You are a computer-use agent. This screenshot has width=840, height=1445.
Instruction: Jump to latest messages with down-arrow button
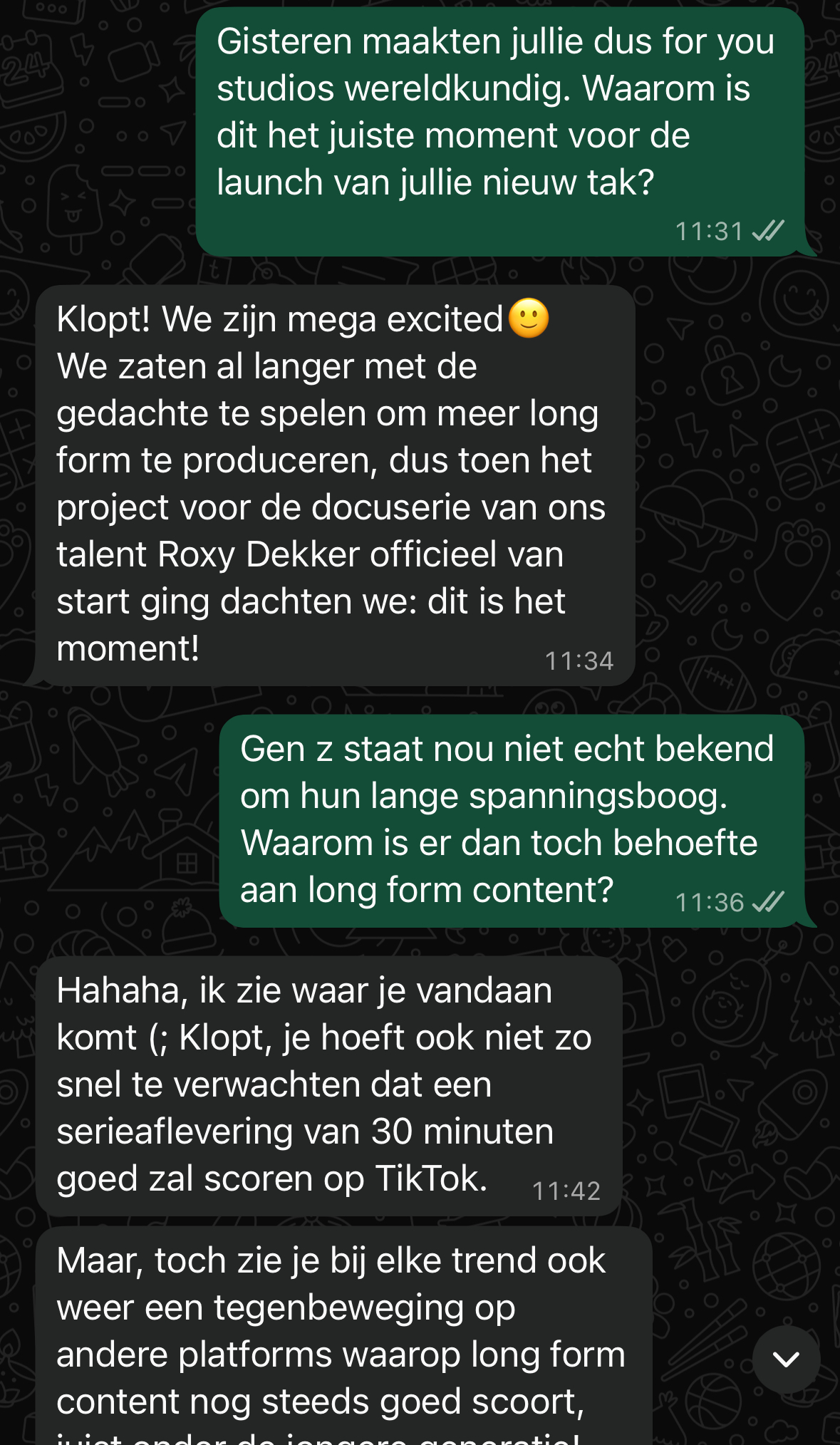point(786,1359)
